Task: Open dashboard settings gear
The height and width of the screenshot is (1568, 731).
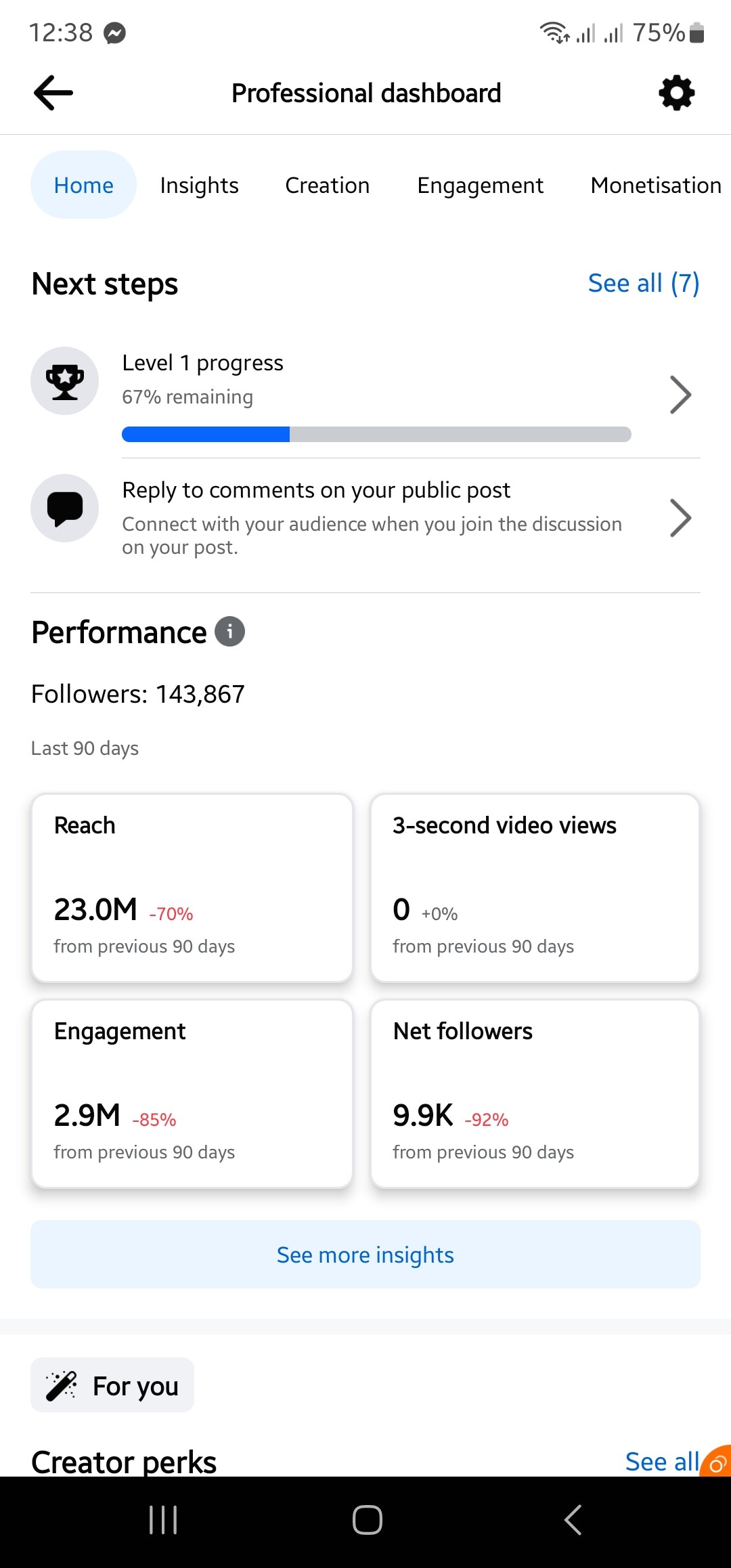Action: click(x=677, y=93)
